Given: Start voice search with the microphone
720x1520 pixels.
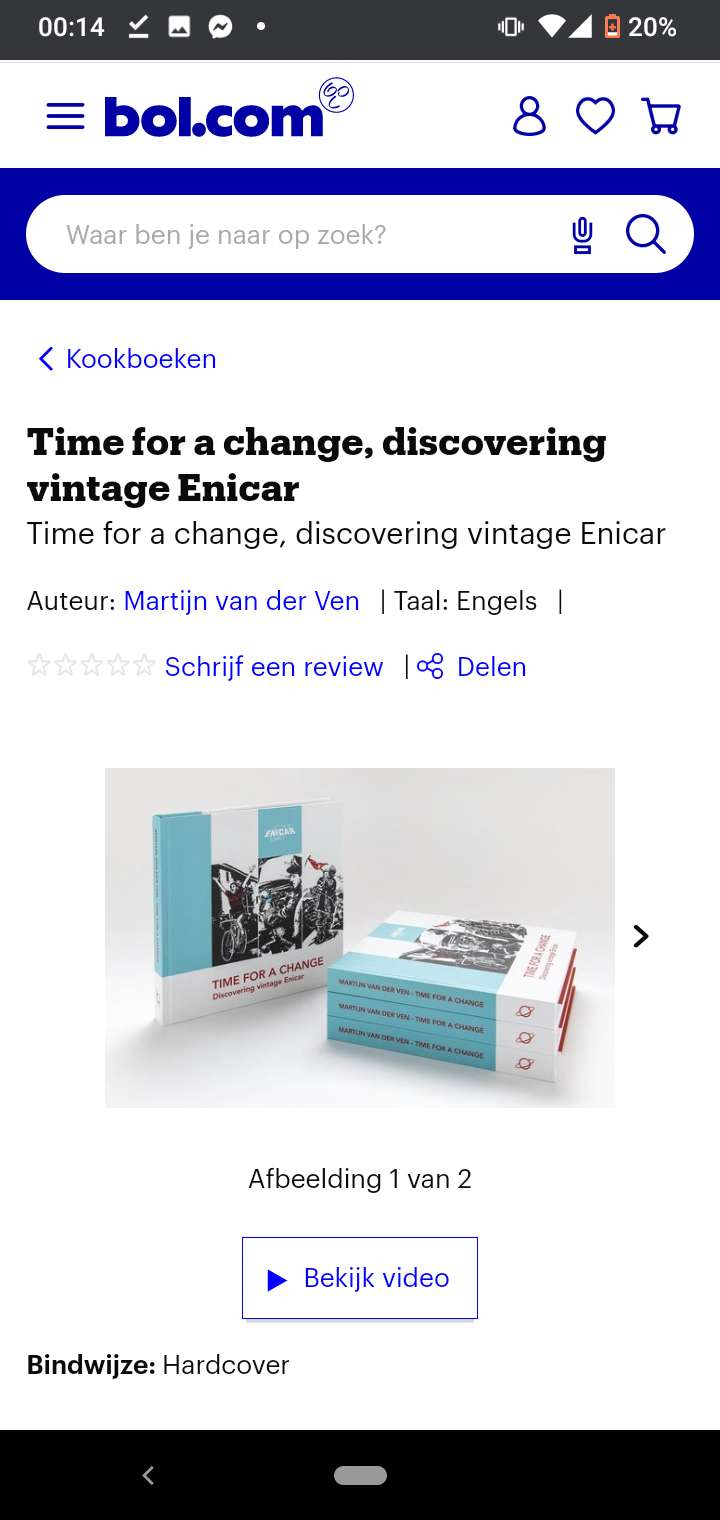Looking at the screenshot, I should [582, 235].
